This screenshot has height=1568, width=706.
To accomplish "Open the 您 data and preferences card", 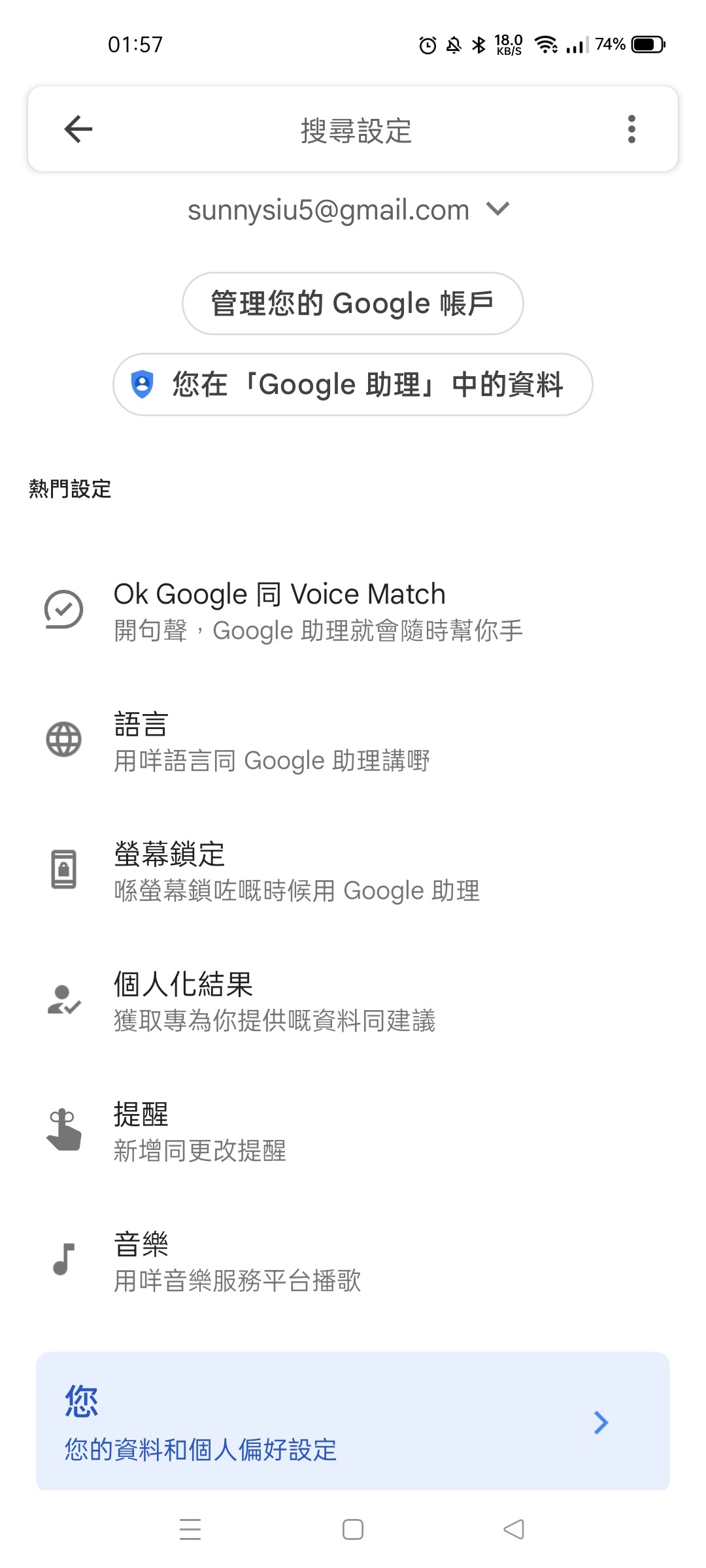I will (x=353, y=1422).
